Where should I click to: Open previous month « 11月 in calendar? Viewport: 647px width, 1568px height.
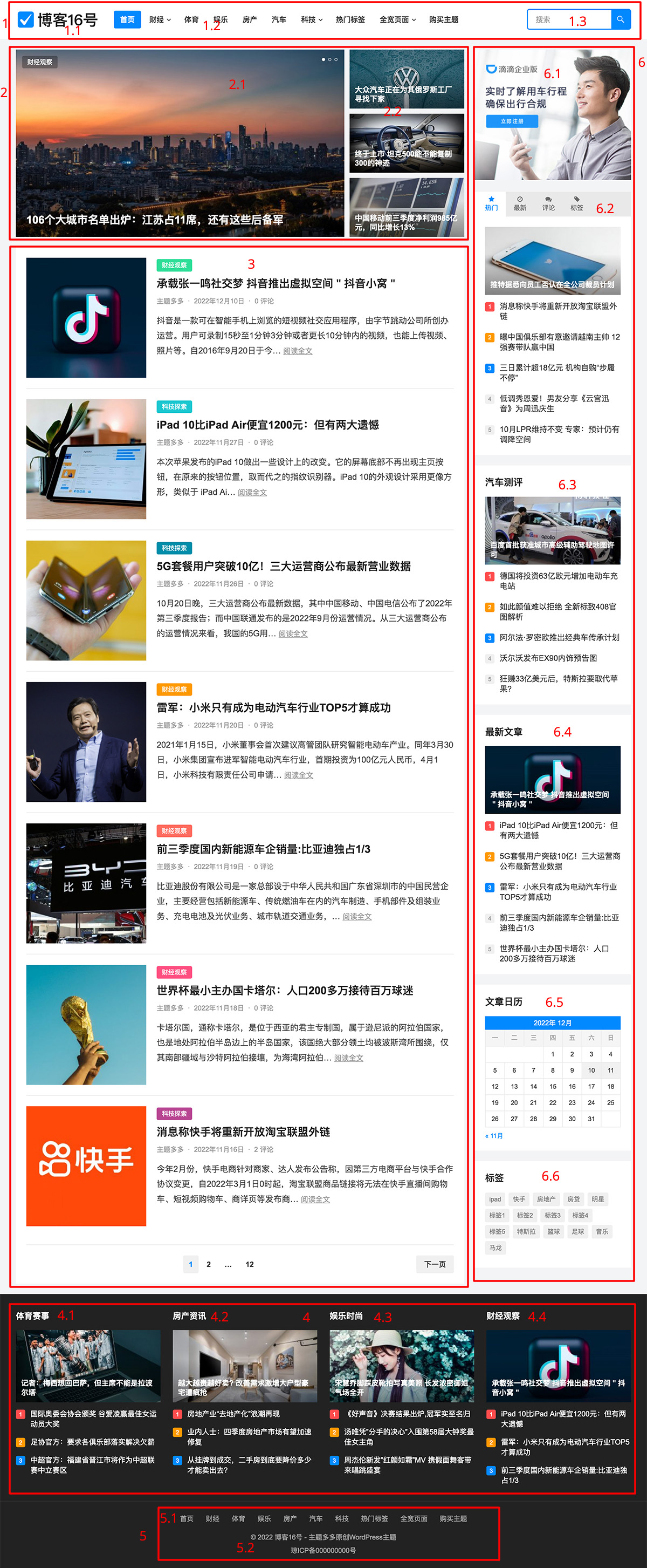(494, 1136)
